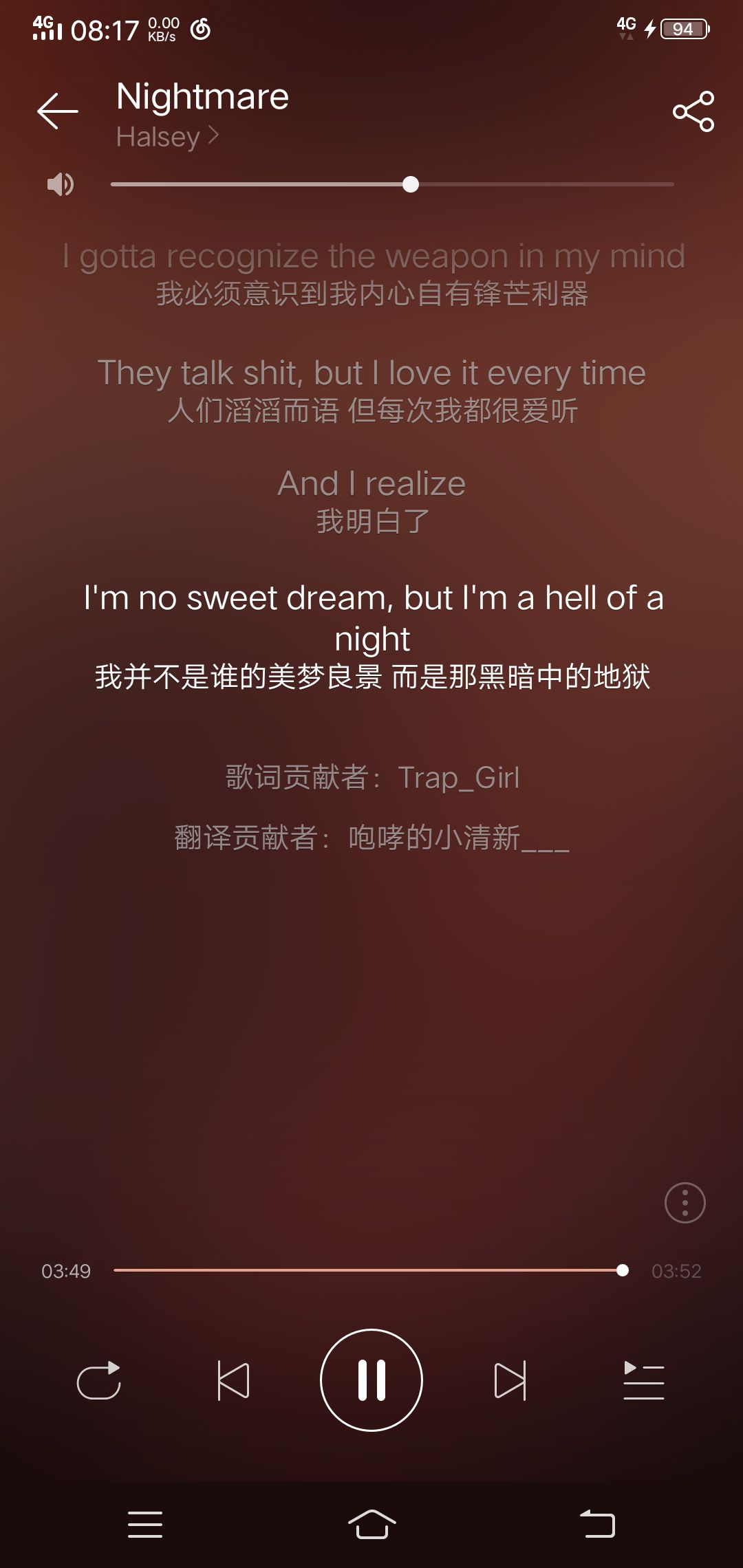
Task: Share the song Nightmare
Action: click(693, 111)
